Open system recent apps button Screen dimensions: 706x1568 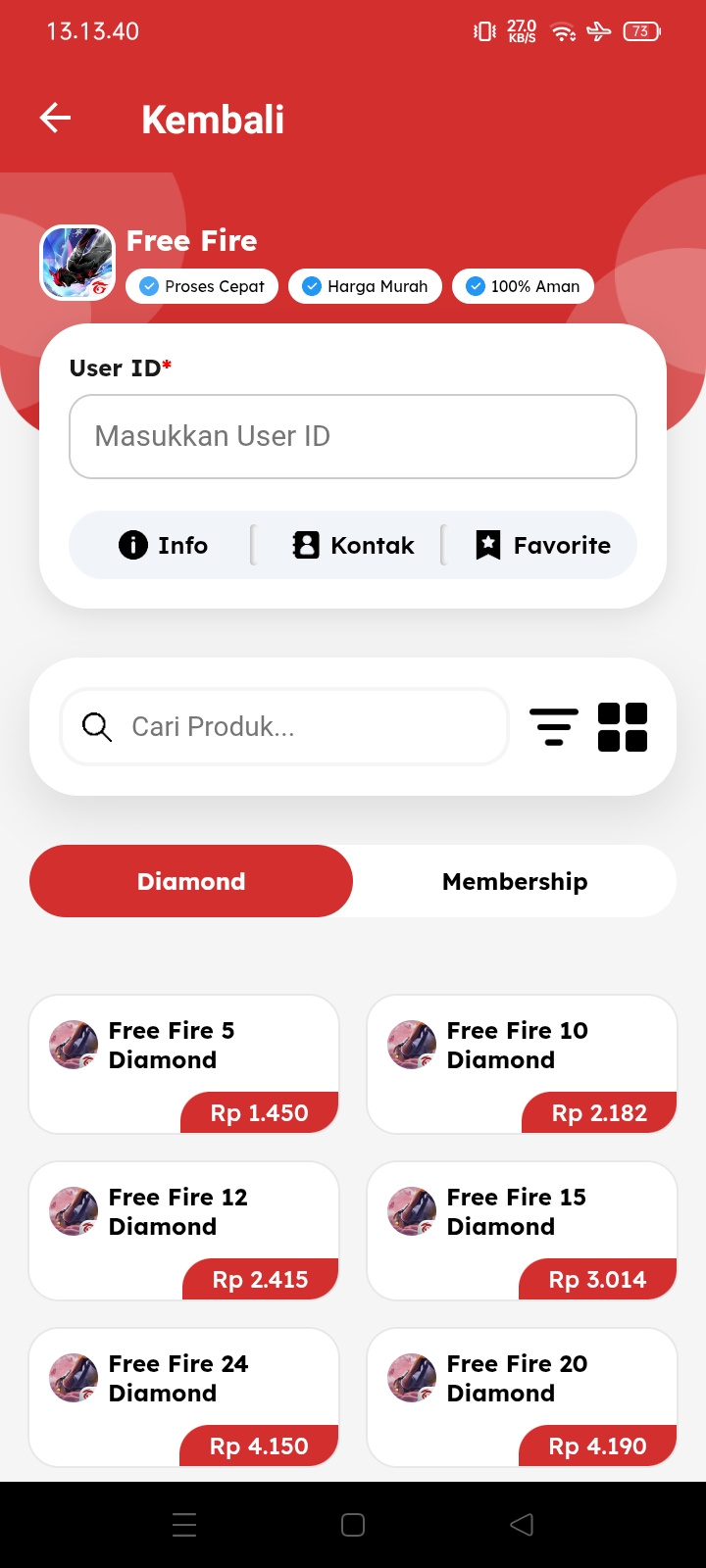[x=184, y=1525]
